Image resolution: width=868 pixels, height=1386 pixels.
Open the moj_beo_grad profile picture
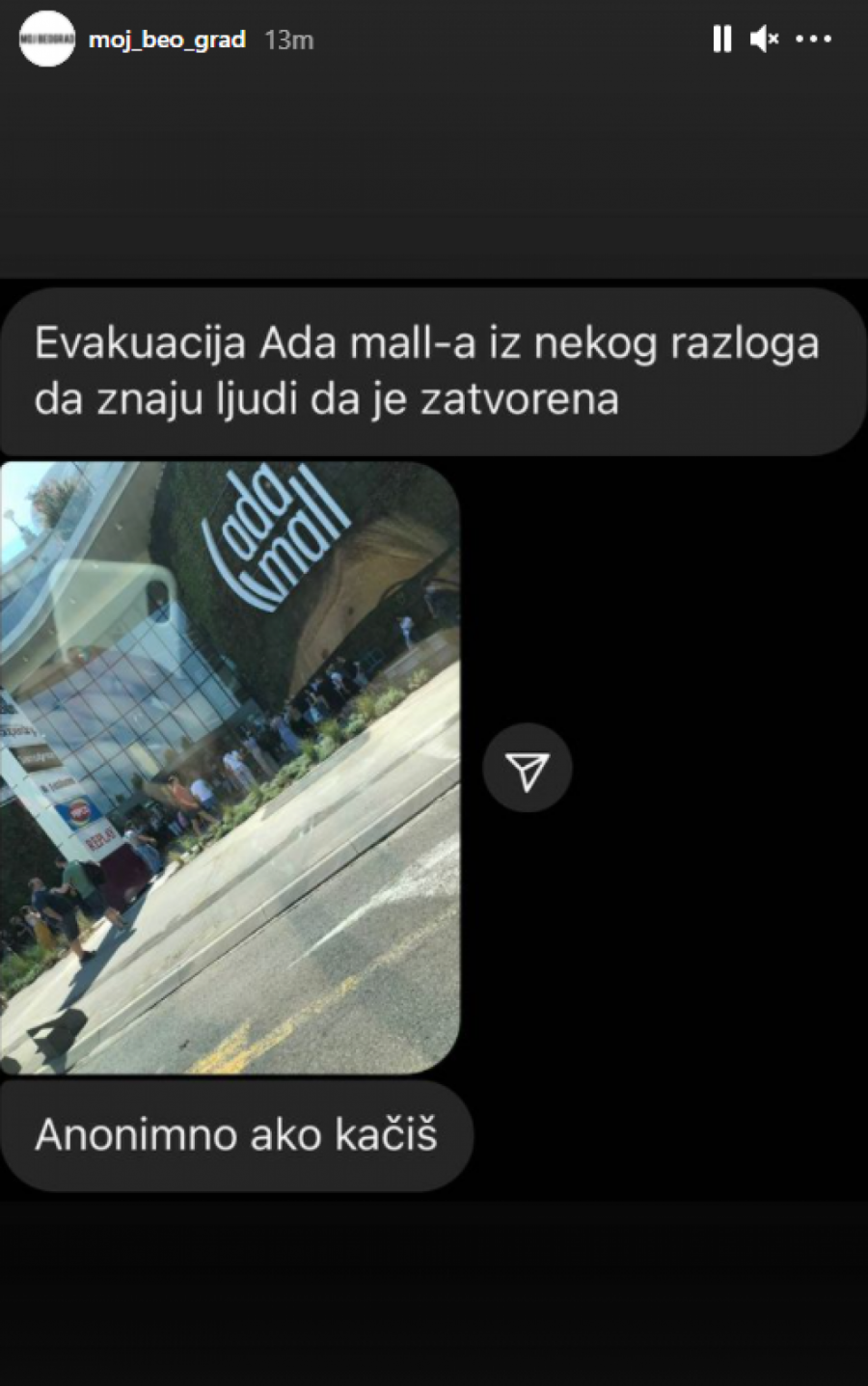pos(46,40)
